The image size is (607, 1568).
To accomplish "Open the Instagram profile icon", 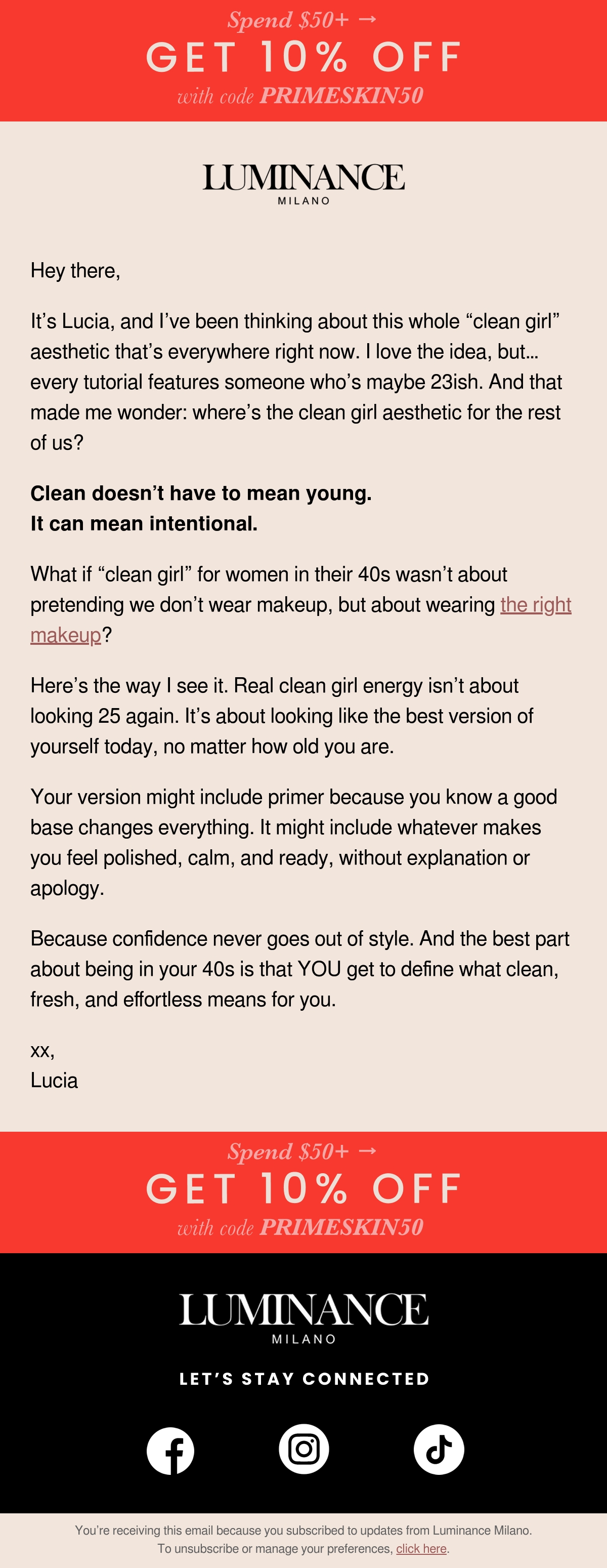I will (x=304, y=1449).
